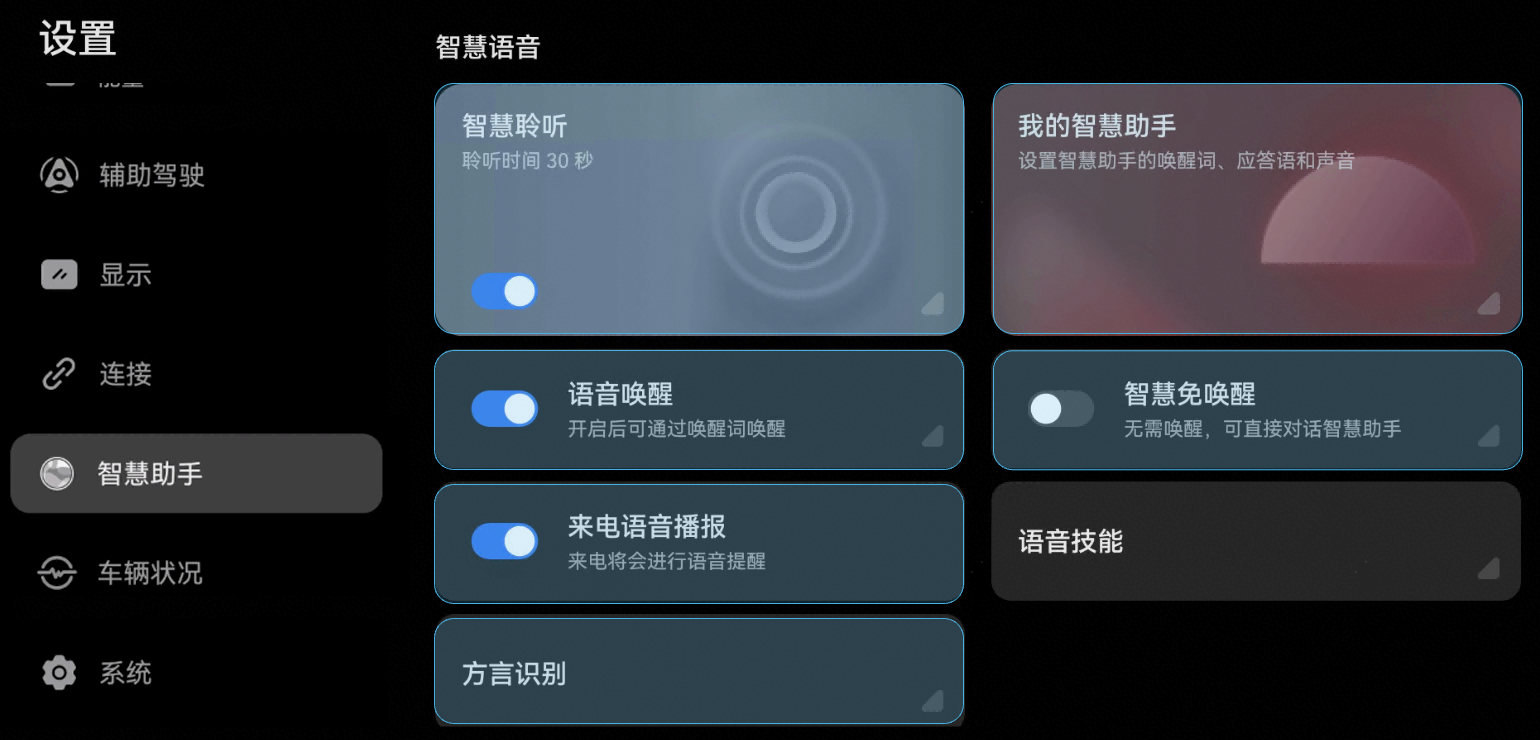1540x740 pixels.
Task: Open 连接 settings
Action: (124, 375)
